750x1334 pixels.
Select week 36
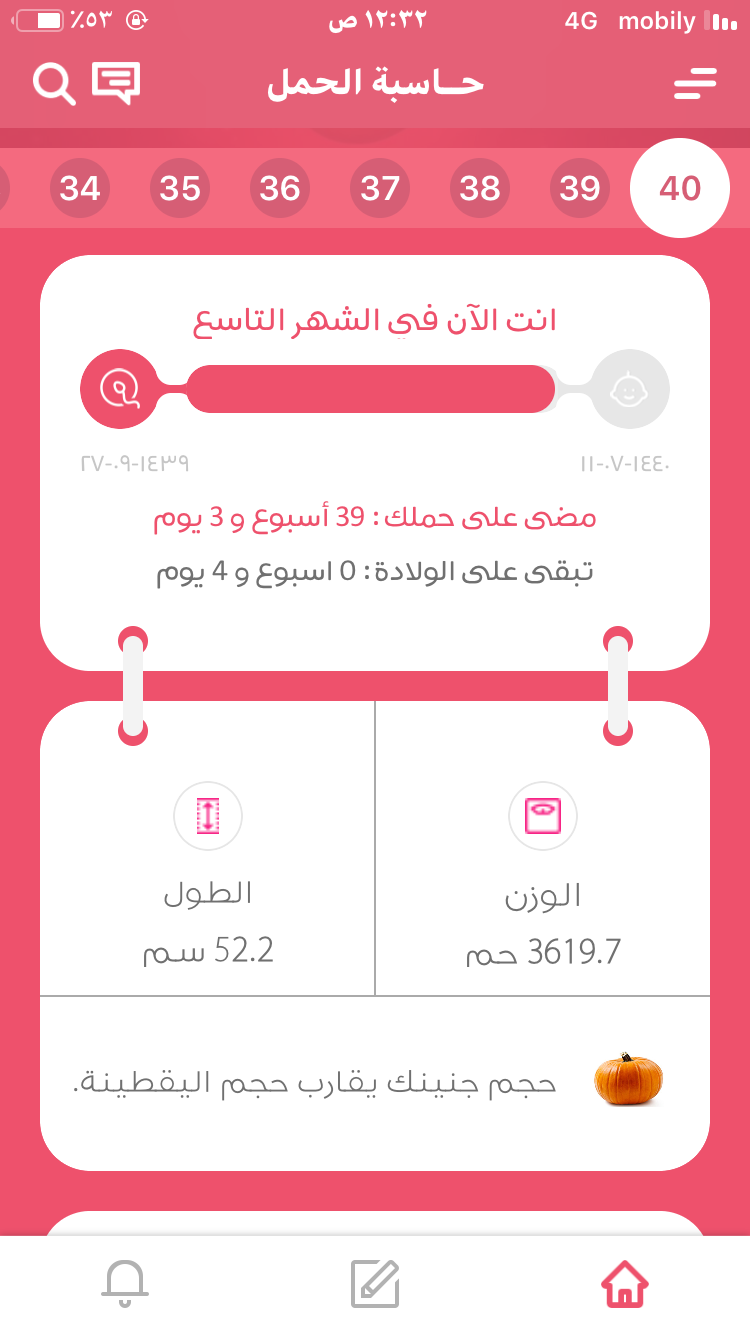[x=280, y=188]
